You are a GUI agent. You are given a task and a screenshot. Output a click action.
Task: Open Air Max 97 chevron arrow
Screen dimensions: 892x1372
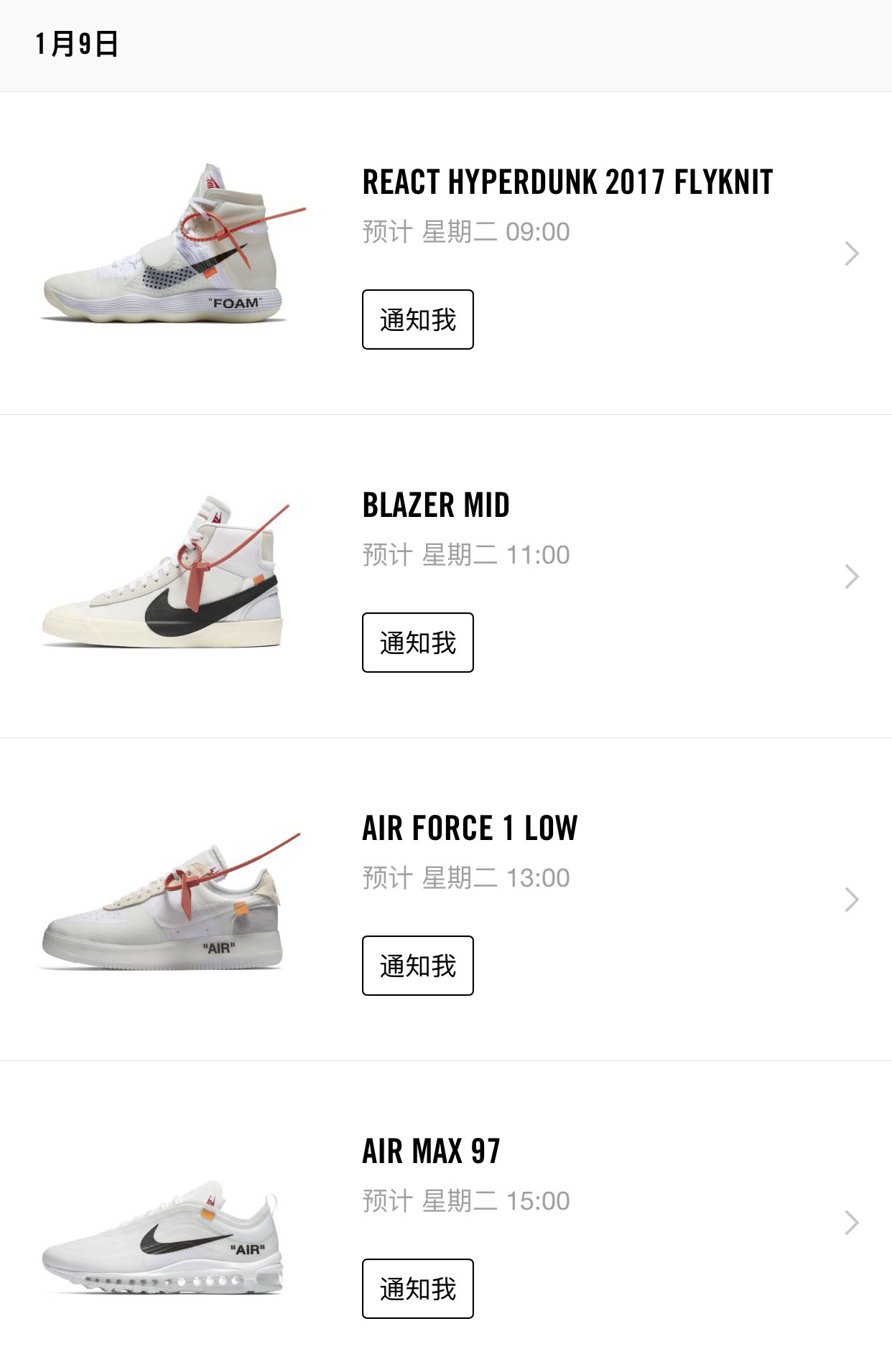852,1223
